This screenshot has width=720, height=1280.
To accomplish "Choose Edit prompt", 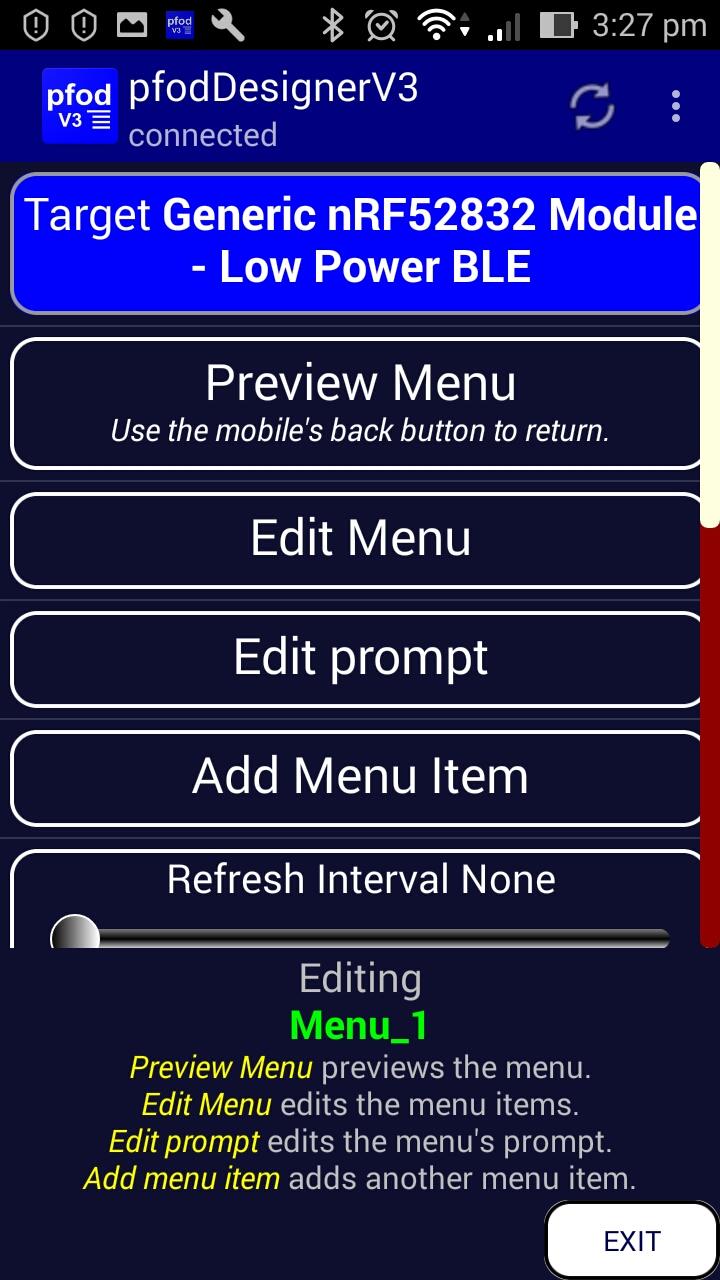I will click(x=360, y=658).
